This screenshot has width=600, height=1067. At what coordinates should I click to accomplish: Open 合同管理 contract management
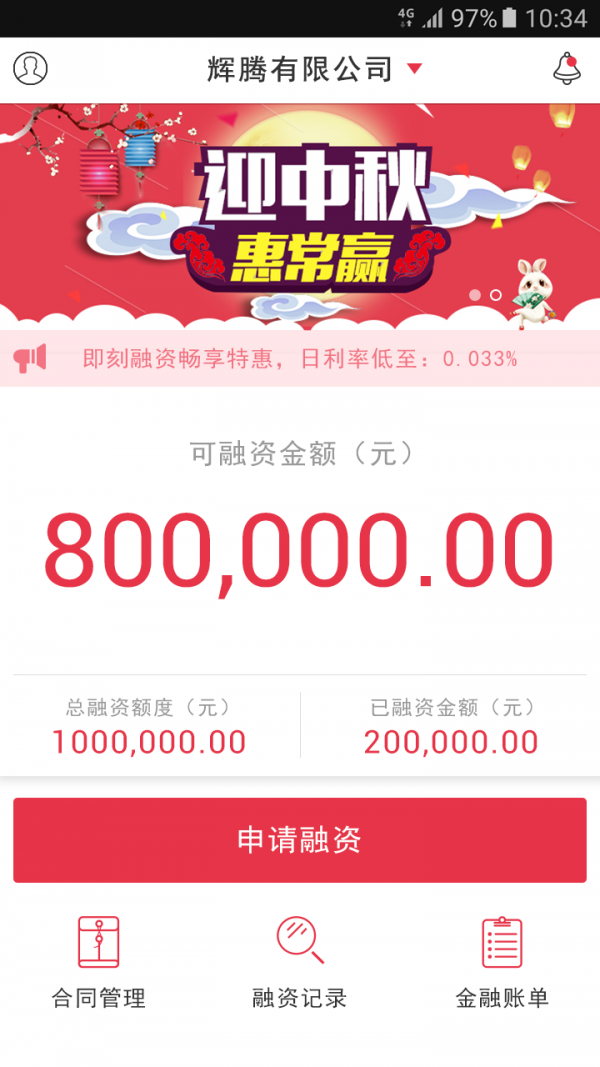pos(98,962)
